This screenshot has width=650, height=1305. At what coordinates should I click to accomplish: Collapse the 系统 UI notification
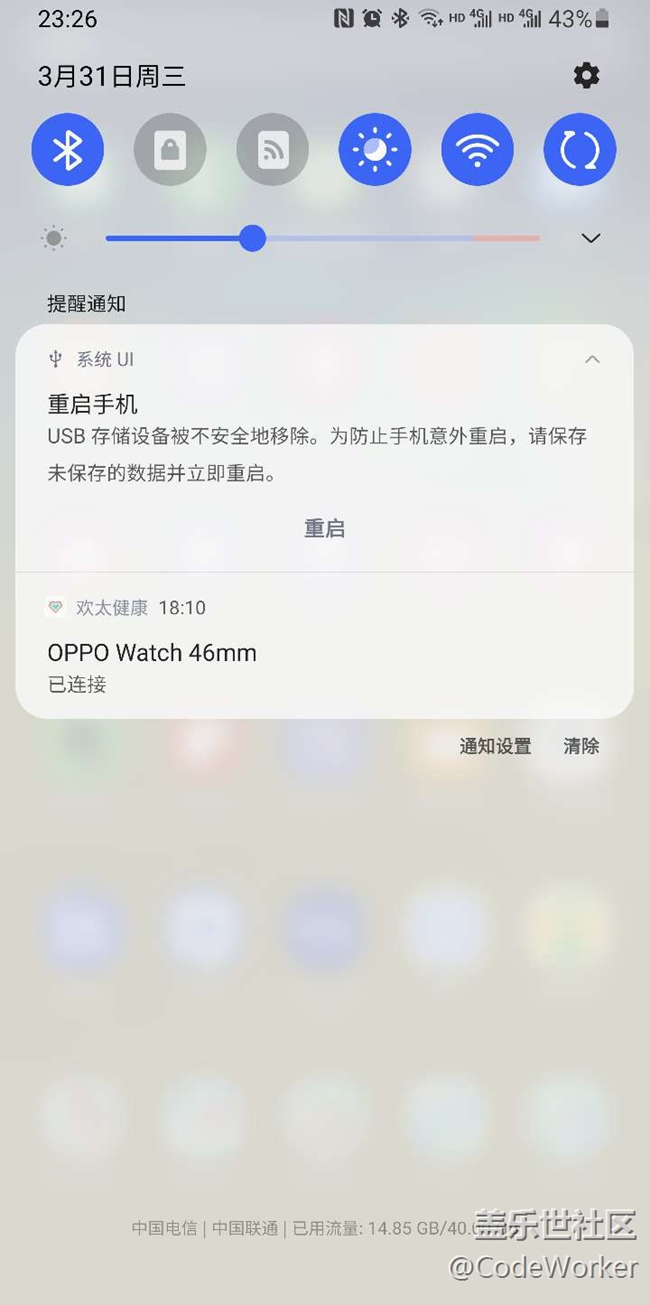592,359
